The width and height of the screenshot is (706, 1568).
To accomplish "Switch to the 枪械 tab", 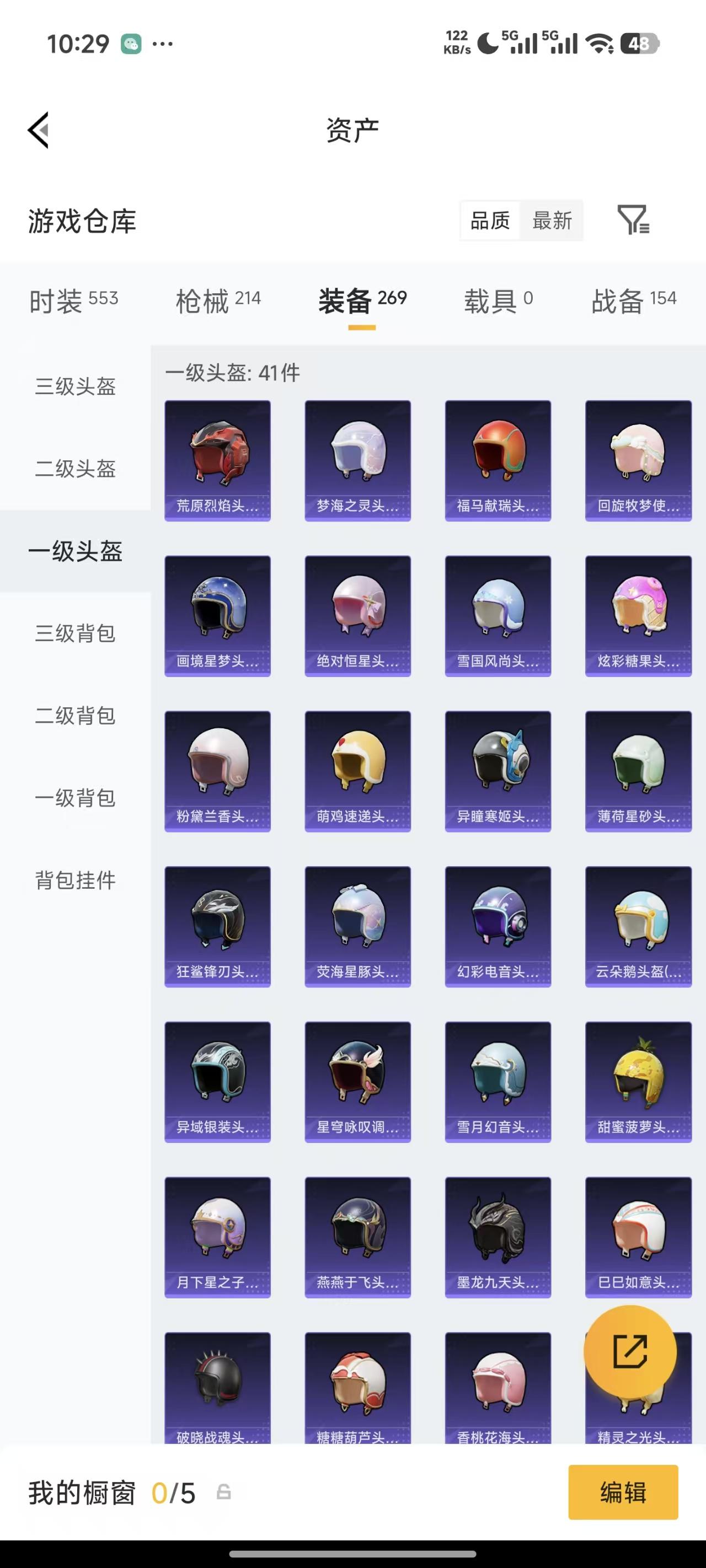I will pyautogui.click(x=217, y=299).
